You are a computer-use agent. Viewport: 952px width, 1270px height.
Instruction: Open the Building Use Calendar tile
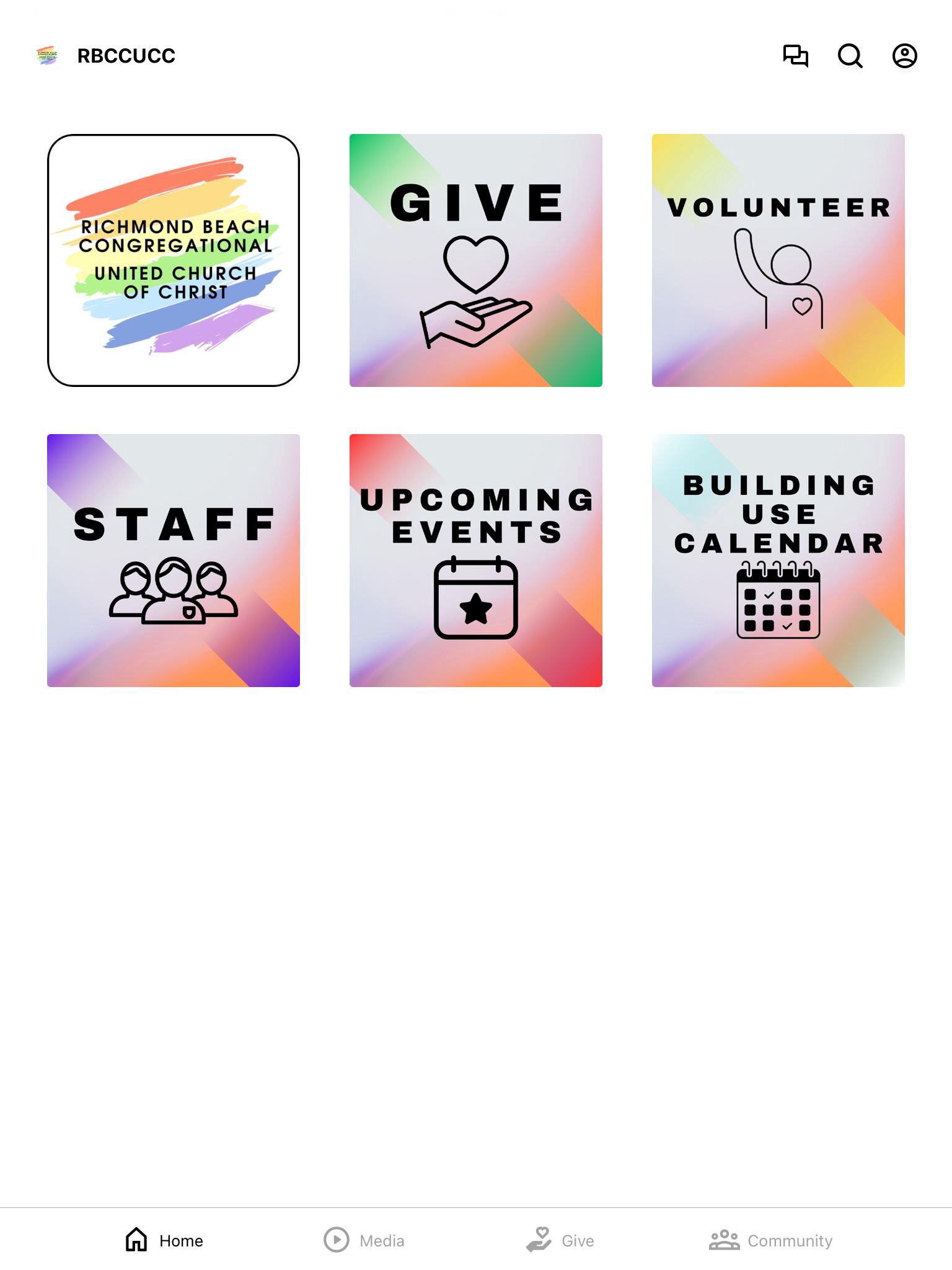(778, 561)
